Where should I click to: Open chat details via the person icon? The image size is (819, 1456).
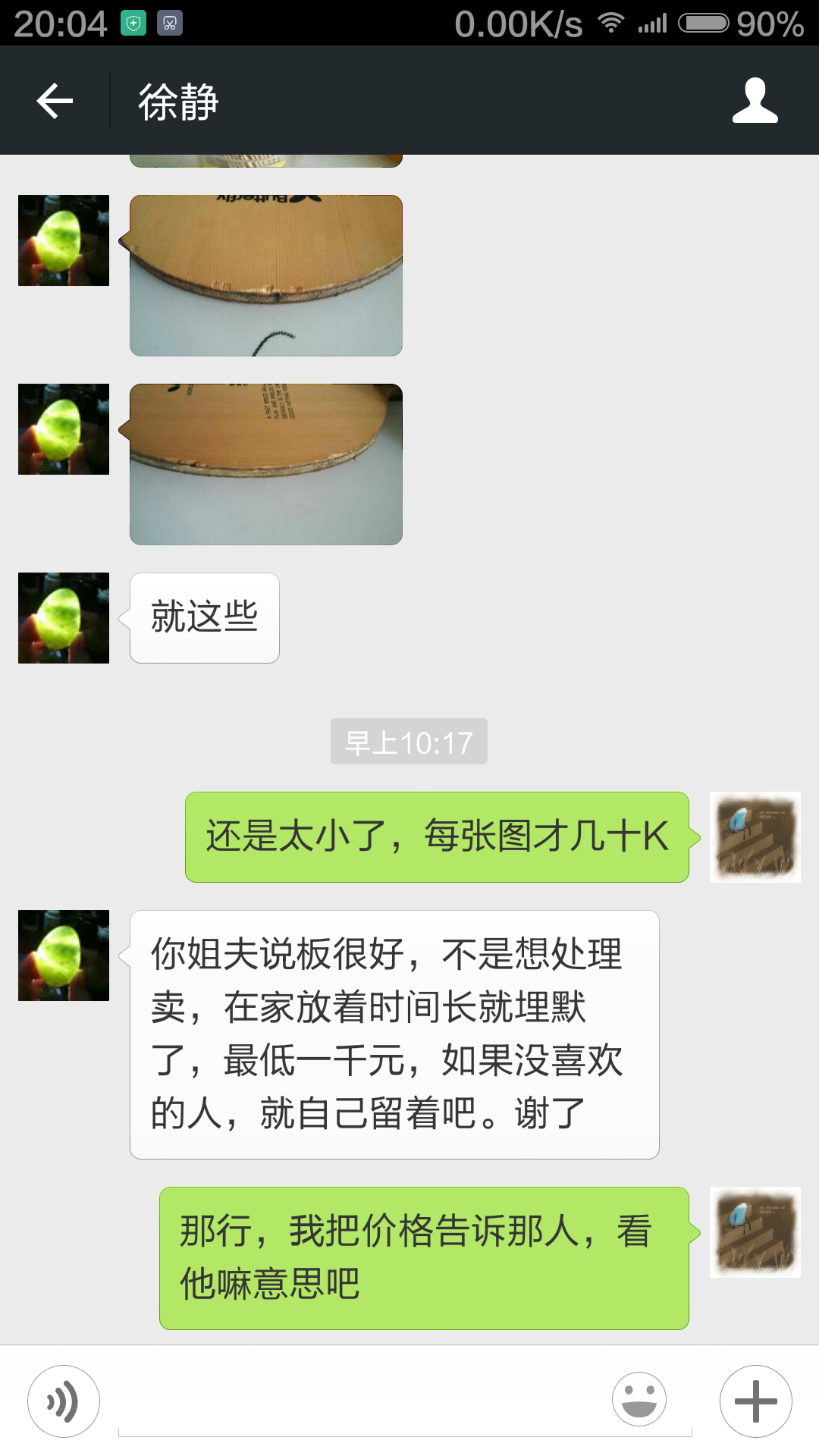point(755,101)
